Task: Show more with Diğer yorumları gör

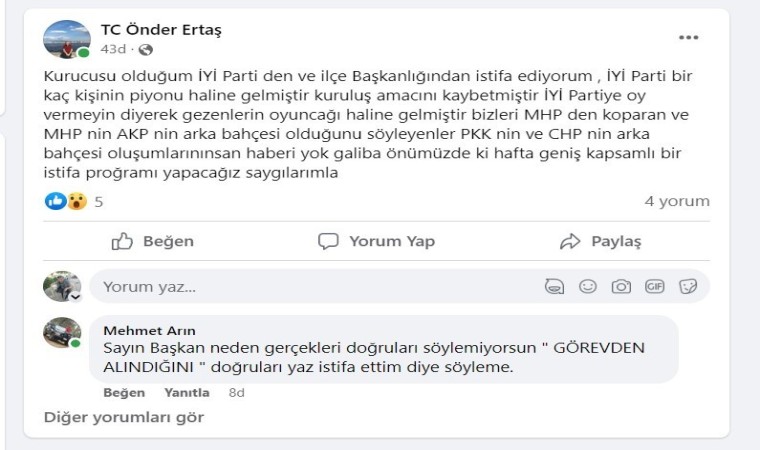Action: [x=124, y=417]
